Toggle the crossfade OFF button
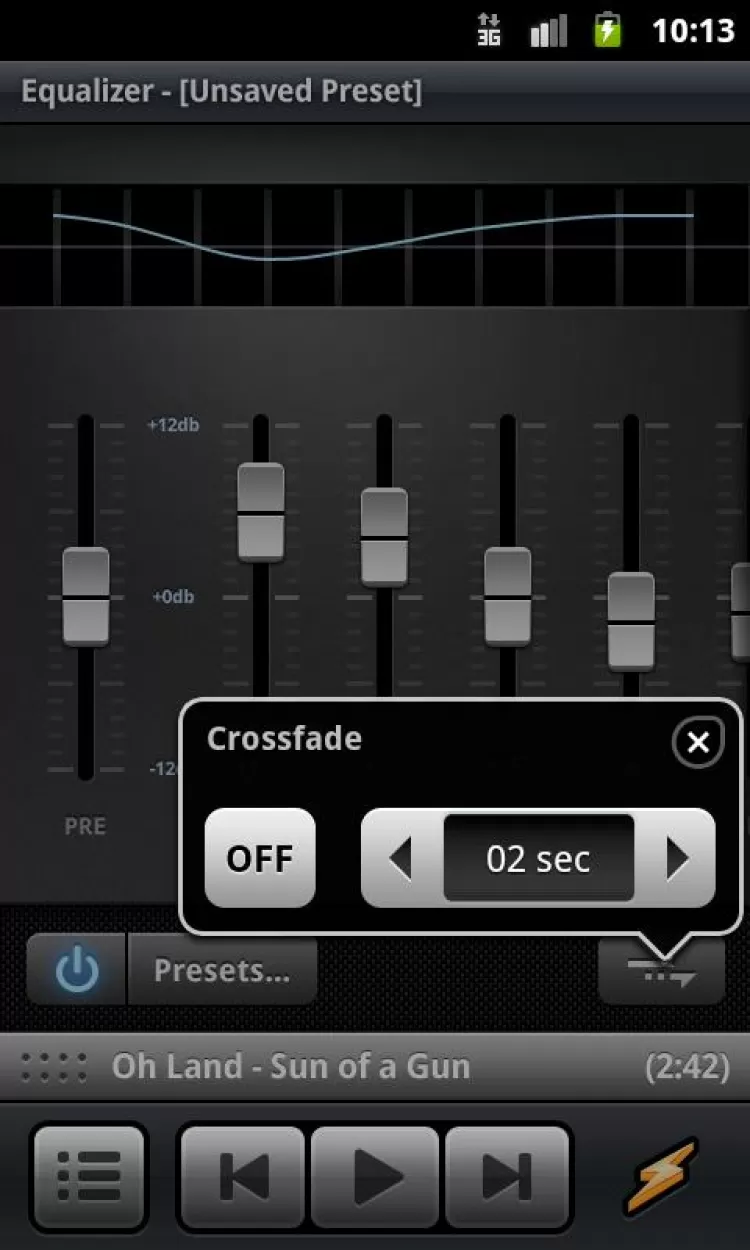The height and width of the screenshot is (1250, 750). (260, 858)
